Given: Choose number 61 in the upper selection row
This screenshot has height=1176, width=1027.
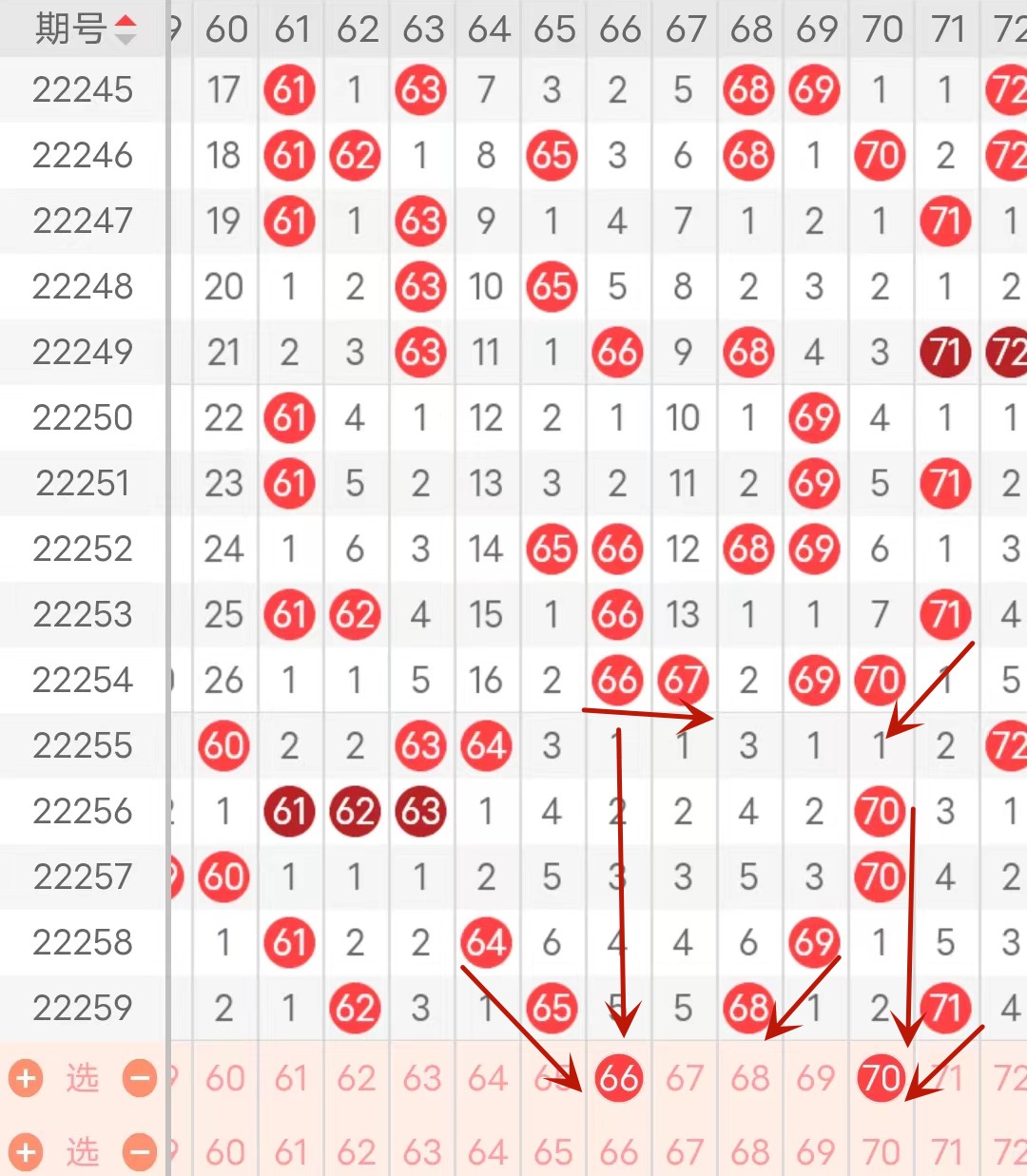Looking at the screenshot, I should pos(290,1079).
